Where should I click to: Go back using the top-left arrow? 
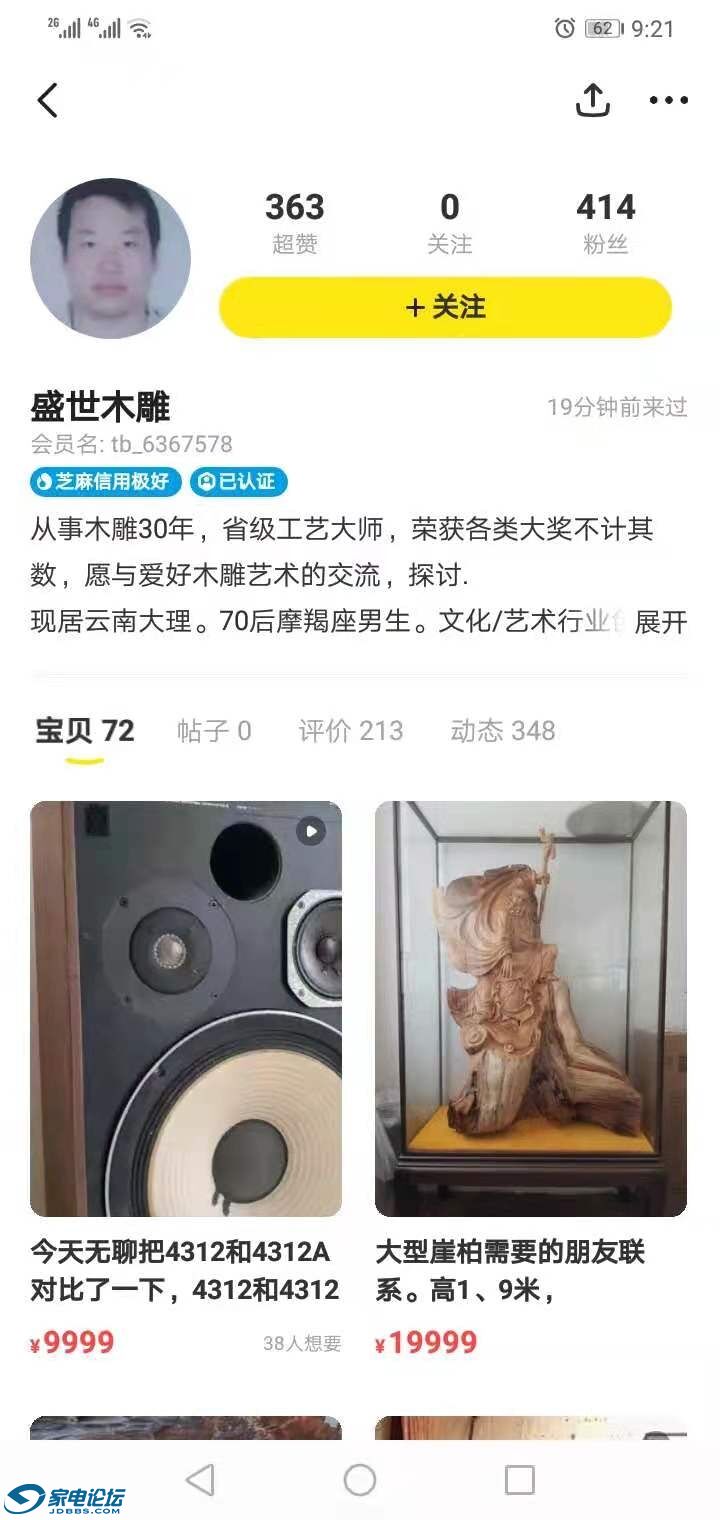click(47, 100)
